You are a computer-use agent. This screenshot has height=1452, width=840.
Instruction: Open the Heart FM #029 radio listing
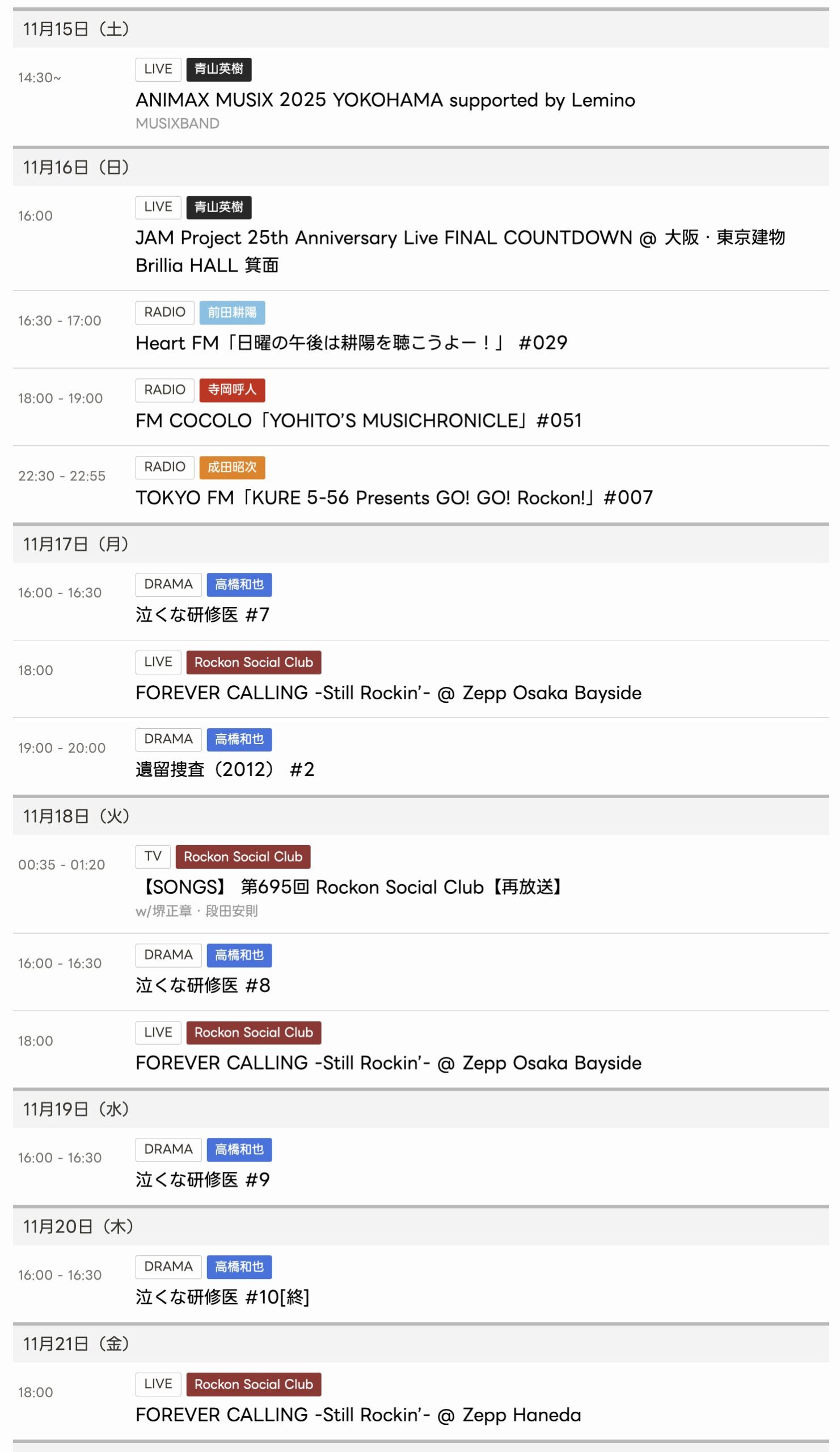[x=351, y=343]
